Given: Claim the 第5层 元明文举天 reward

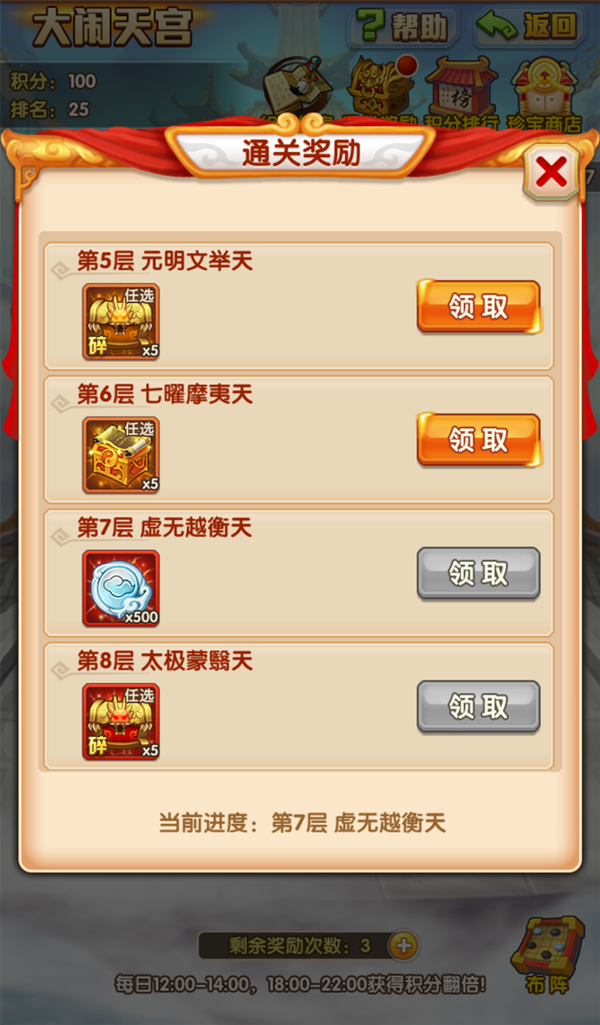Looking at the screenshot, I should [478, 307].
